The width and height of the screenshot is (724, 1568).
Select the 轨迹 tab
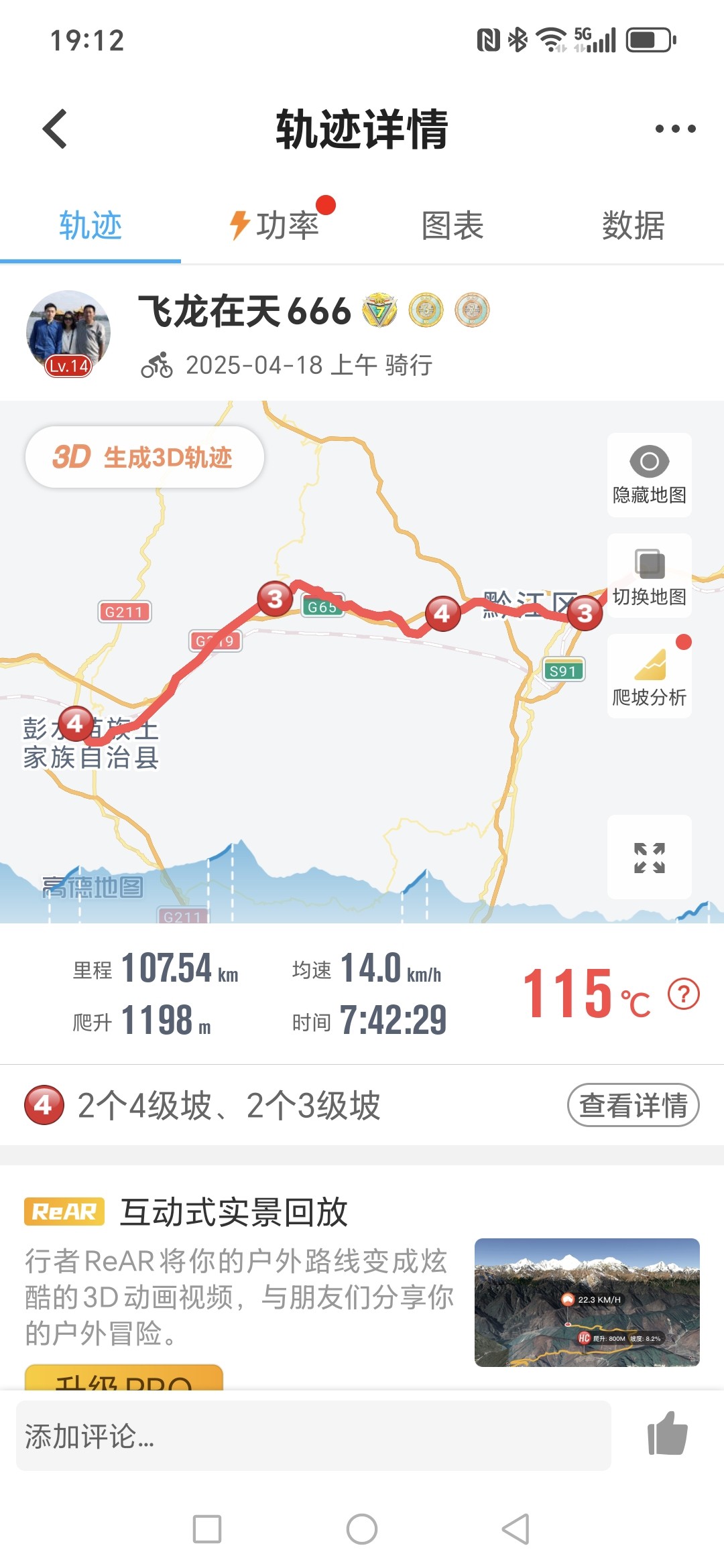click(x=90, y=225)
